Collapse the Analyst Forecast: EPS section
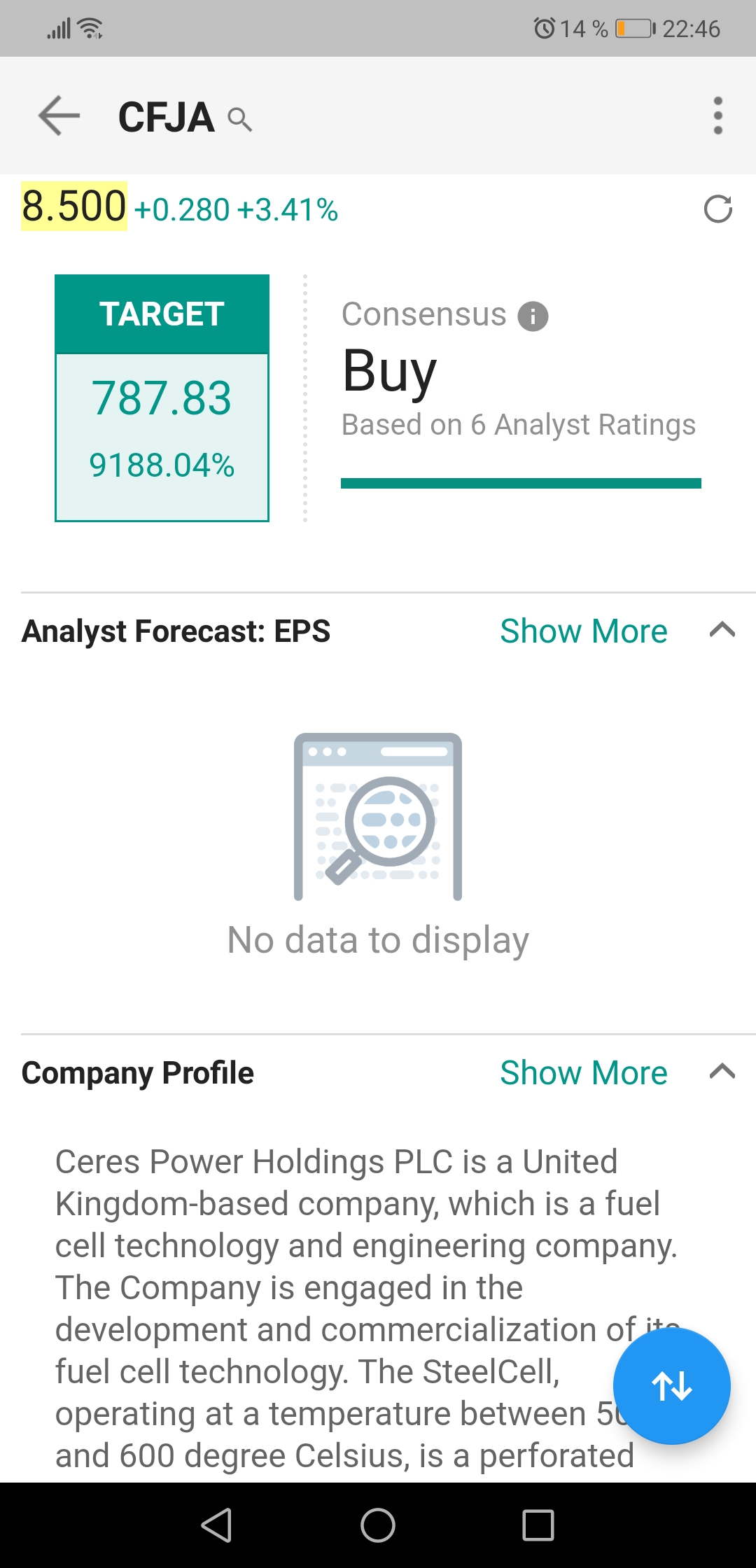The width and height of the screenshot is (756, 1568). pos(722,630)
